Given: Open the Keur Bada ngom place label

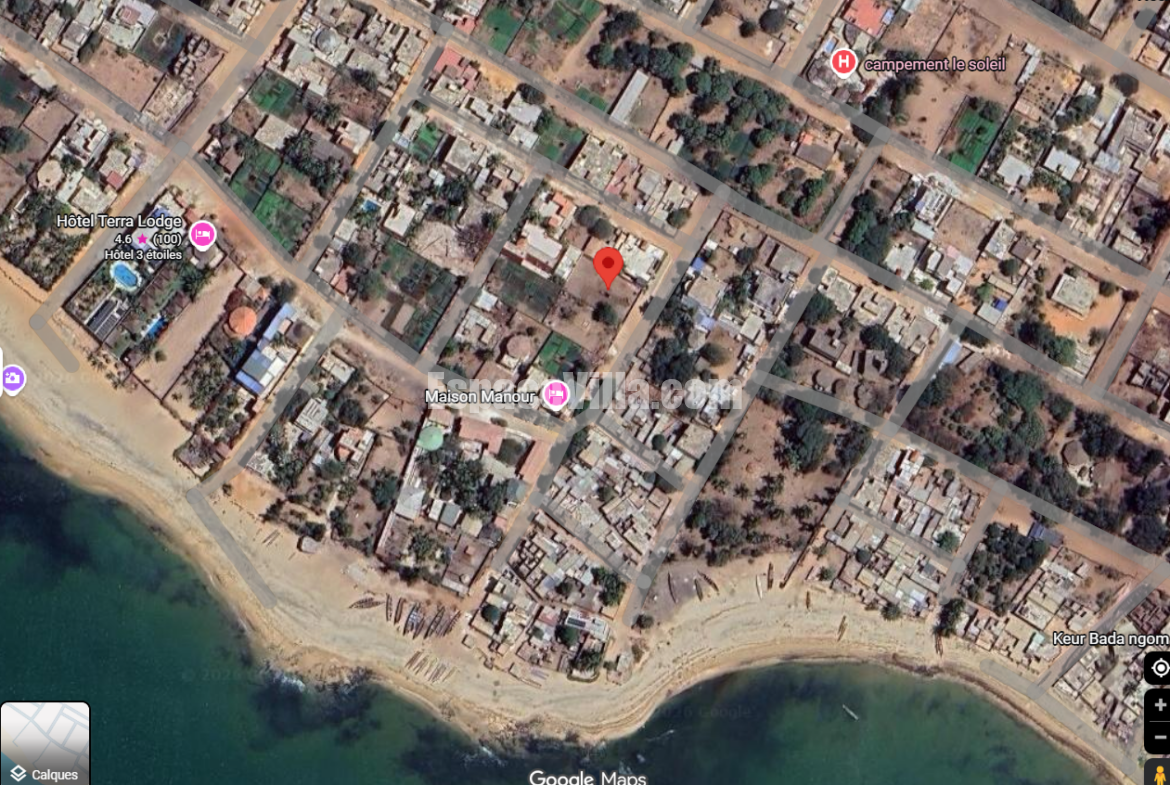Looking at the screenshot, I should [1110, 639].
